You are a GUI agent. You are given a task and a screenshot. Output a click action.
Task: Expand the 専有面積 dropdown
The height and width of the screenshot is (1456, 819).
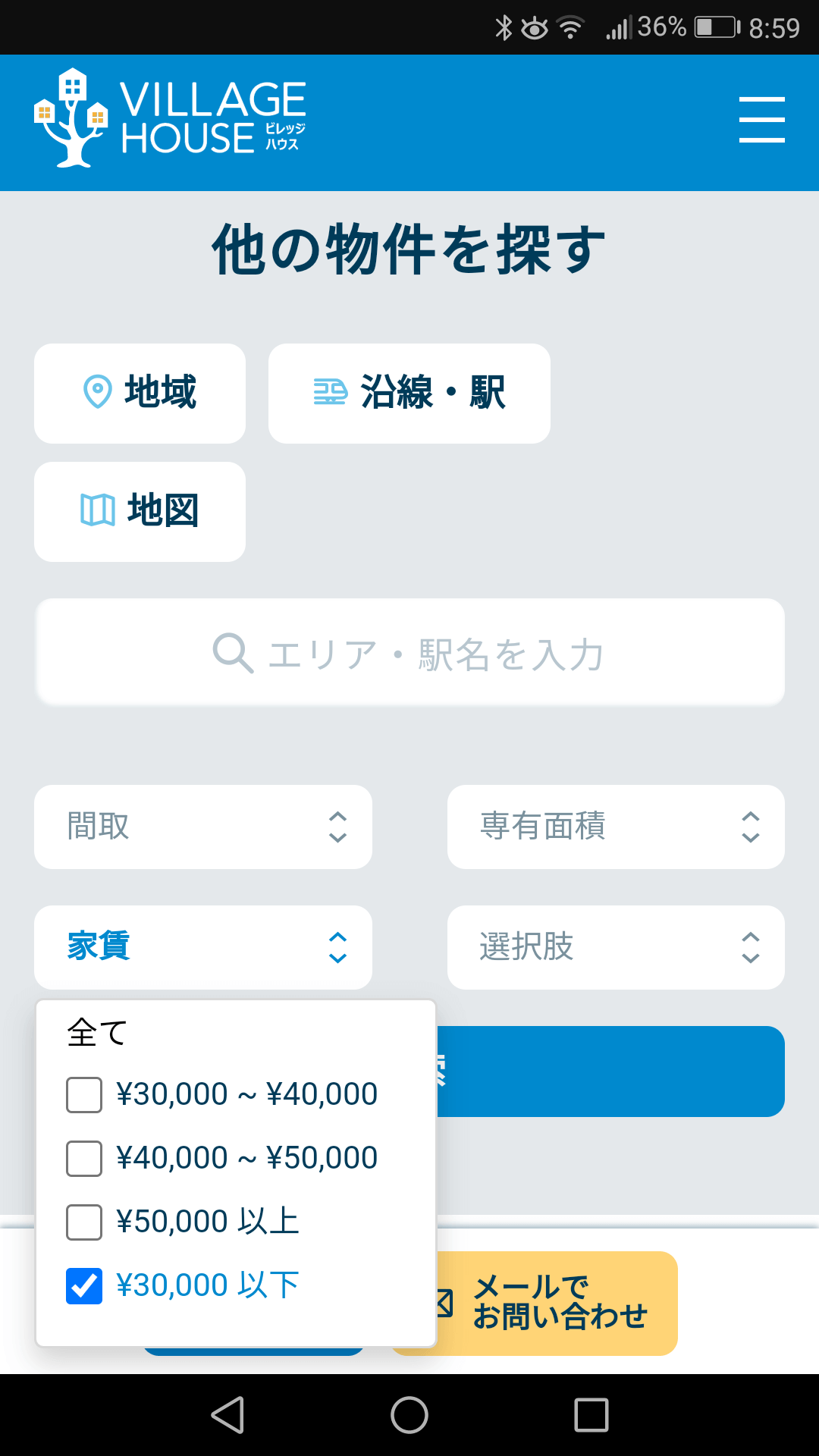click(x=616, y=827)
